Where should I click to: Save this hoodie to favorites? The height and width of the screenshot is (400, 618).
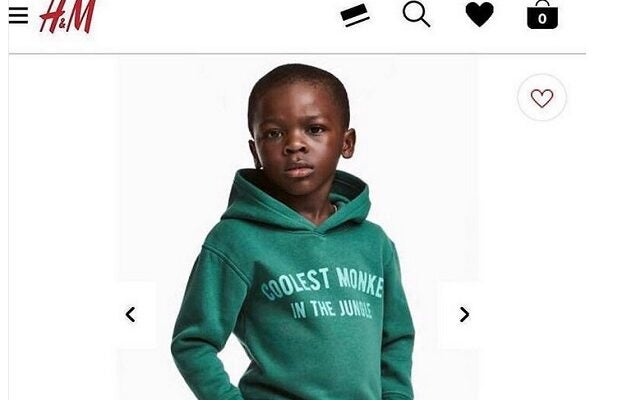[542, 98]
